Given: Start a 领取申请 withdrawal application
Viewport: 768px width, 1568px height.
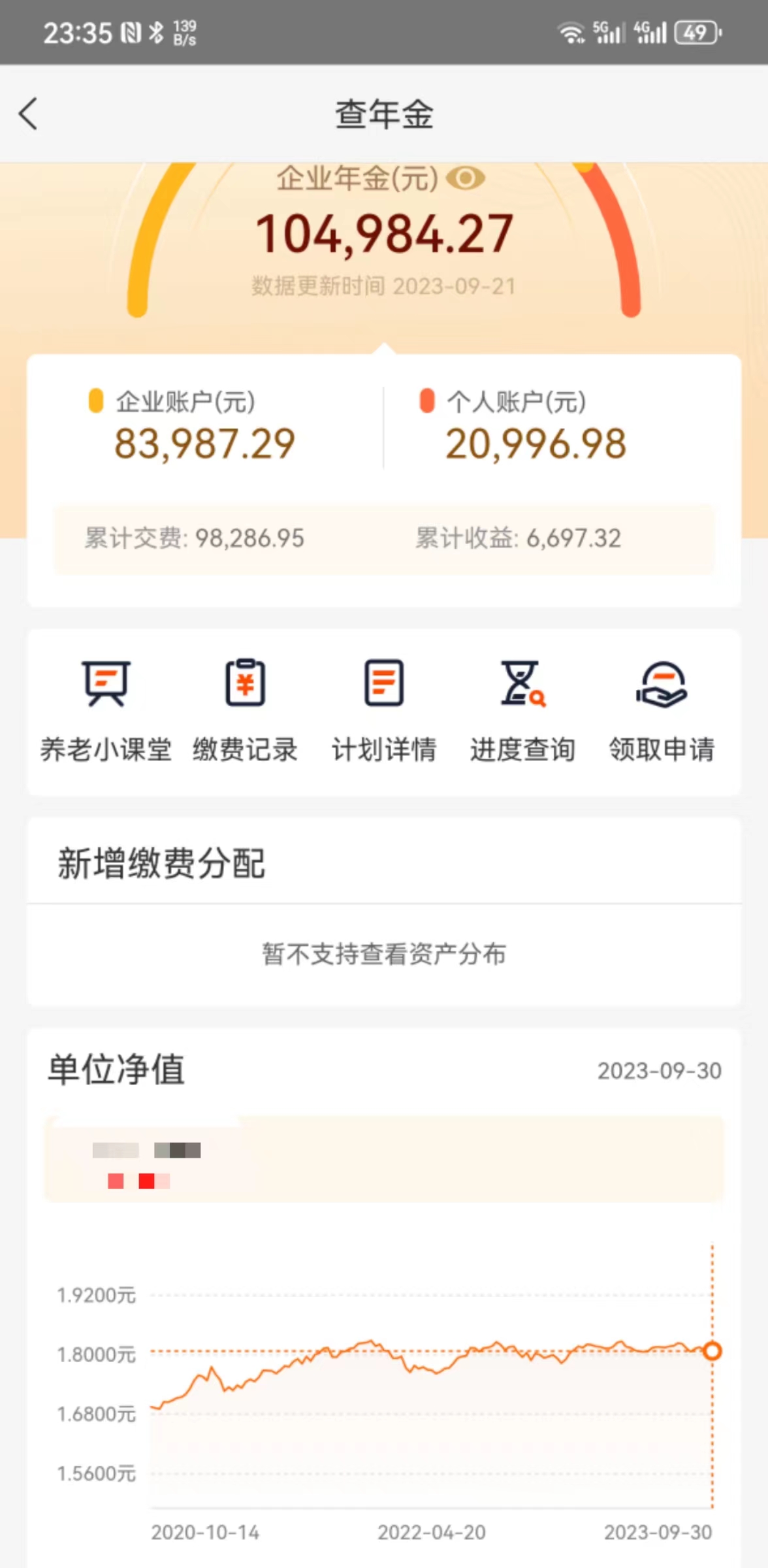Looking at the screenshot, I should pyautogui.click(x=661, y=711).
